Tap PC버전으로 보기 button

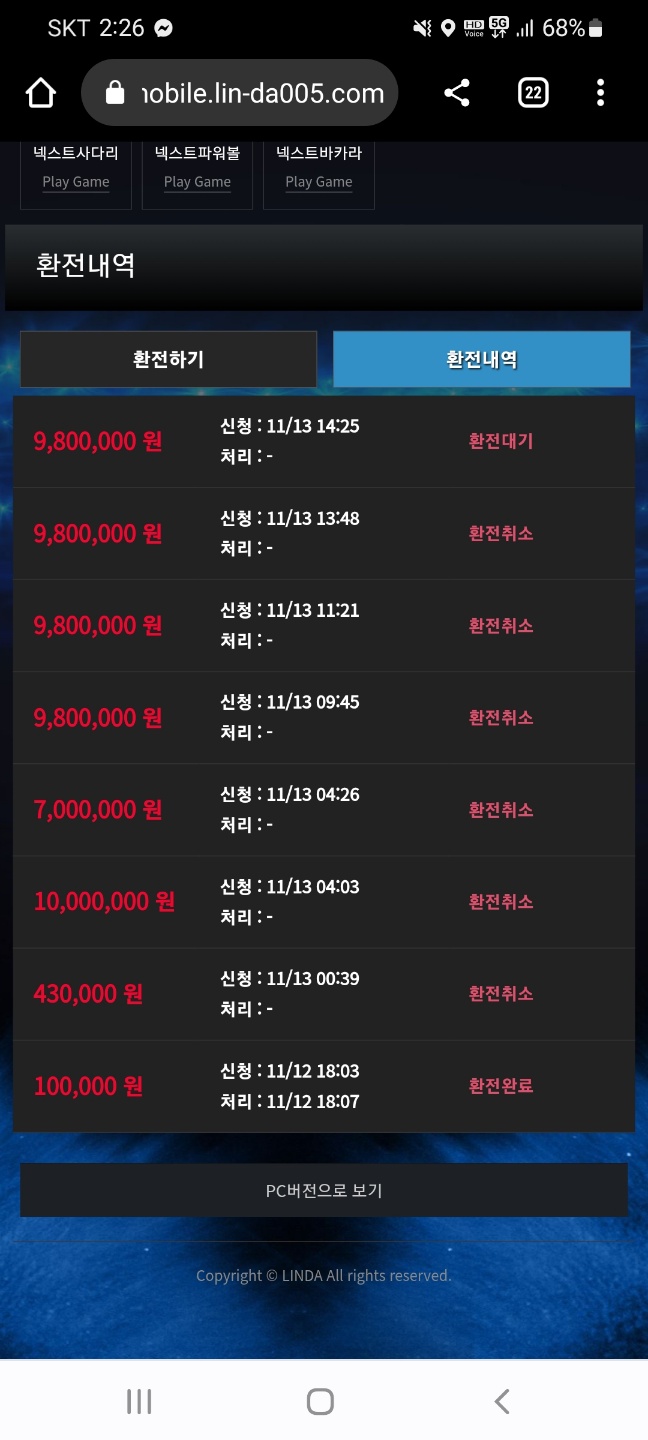point(324,1190)
